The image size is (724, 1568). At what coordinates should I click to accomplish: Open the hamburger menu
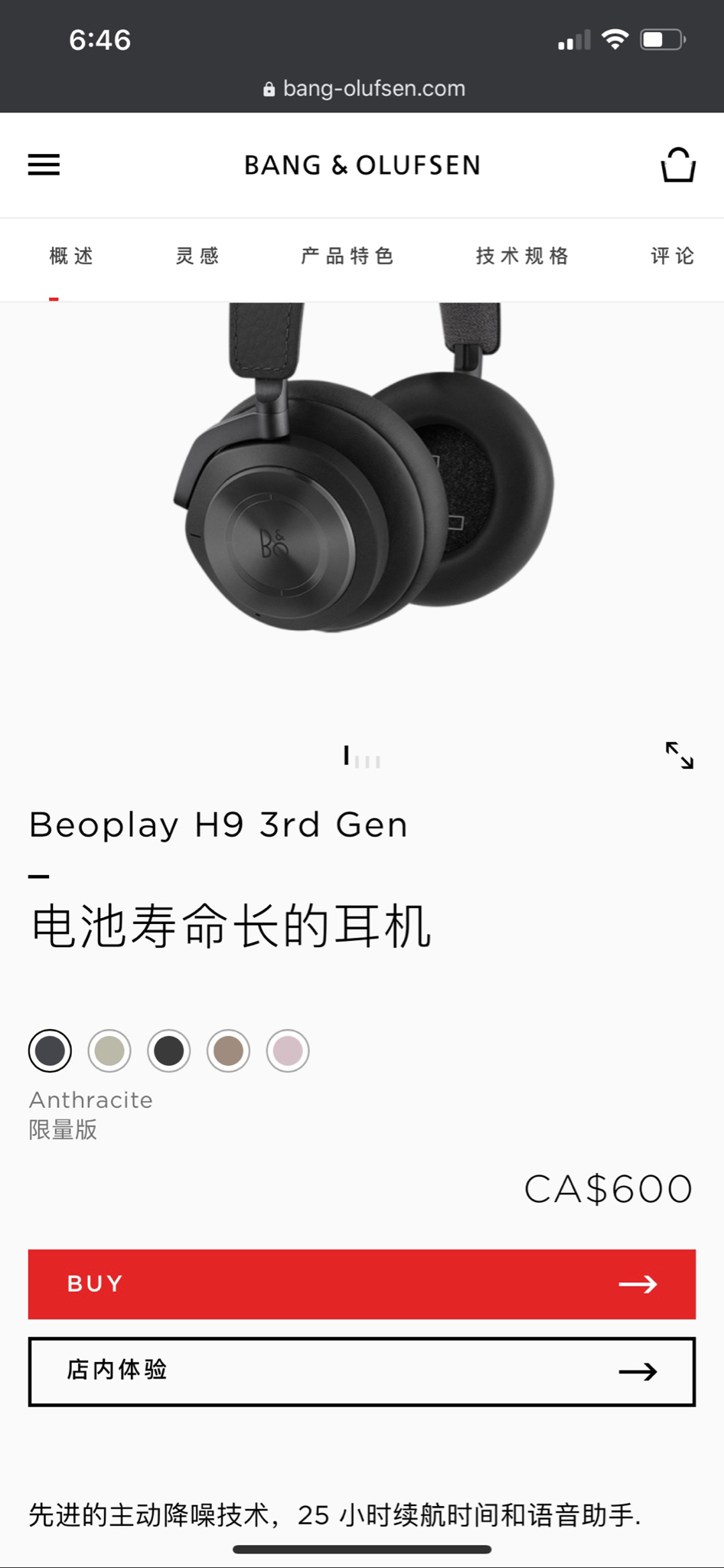(44, 165)
